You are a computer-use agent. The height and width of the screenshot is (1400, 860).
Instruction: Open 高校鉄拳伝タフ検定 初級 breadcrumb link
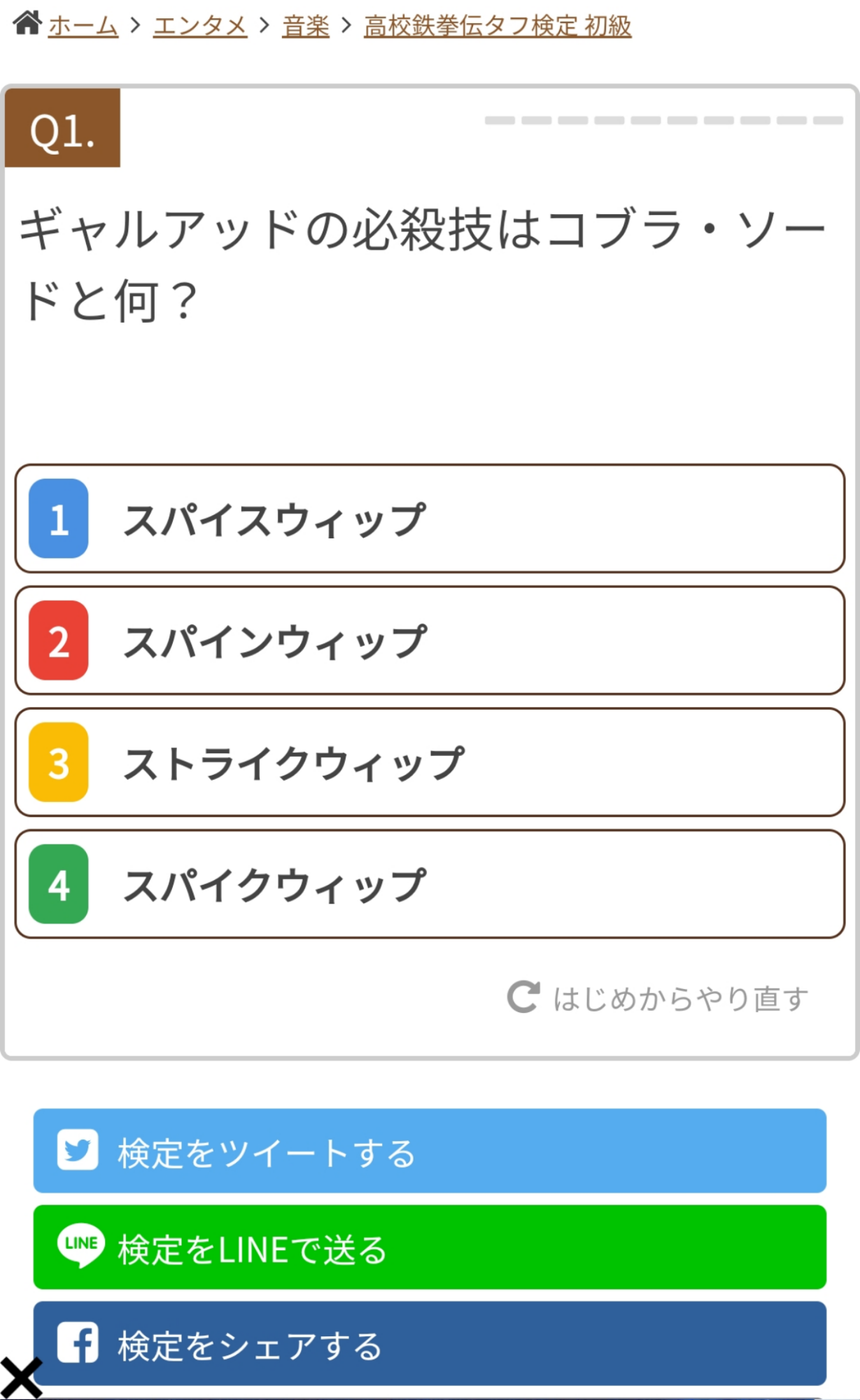point(498,27)
